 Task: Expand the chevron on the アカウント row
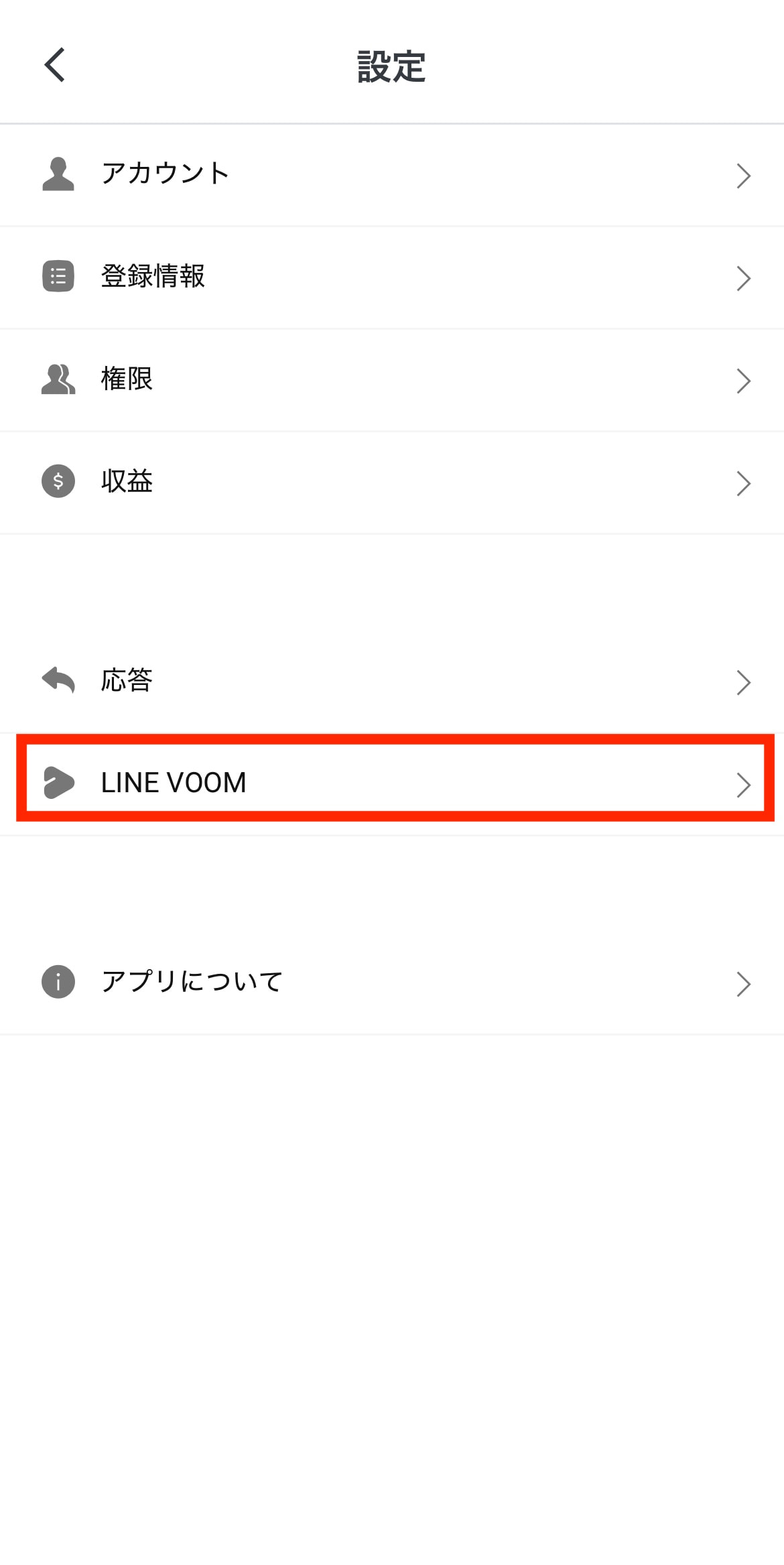tap(744, 176)
